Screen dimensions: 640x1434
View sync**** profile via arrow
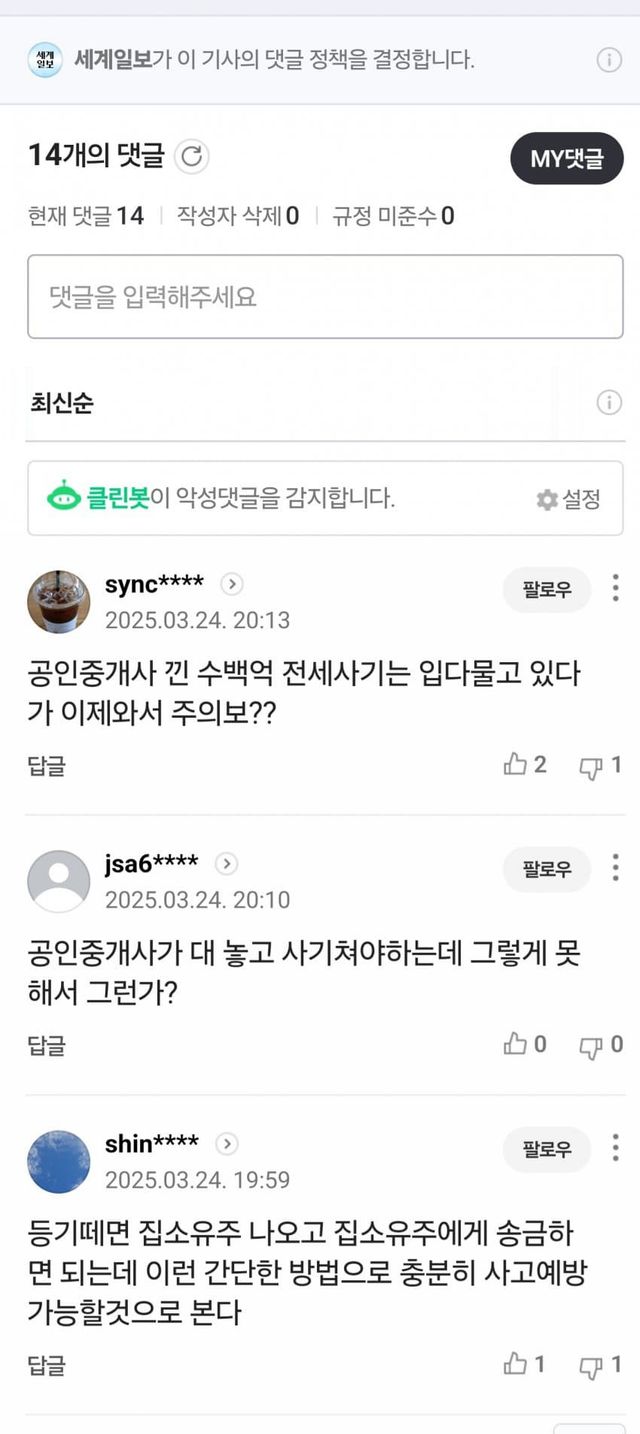[232, 584]
